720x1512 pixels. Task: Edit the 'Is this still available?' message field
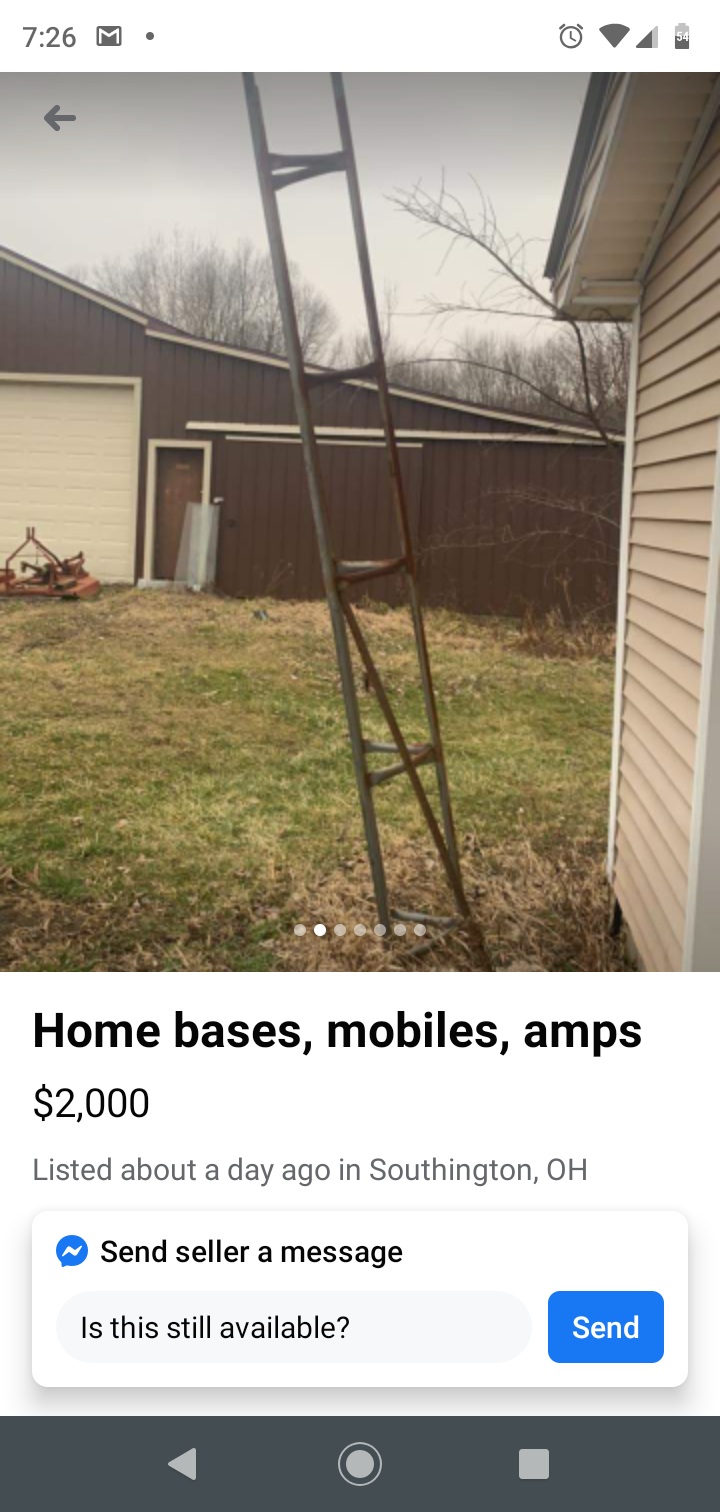293,1327
